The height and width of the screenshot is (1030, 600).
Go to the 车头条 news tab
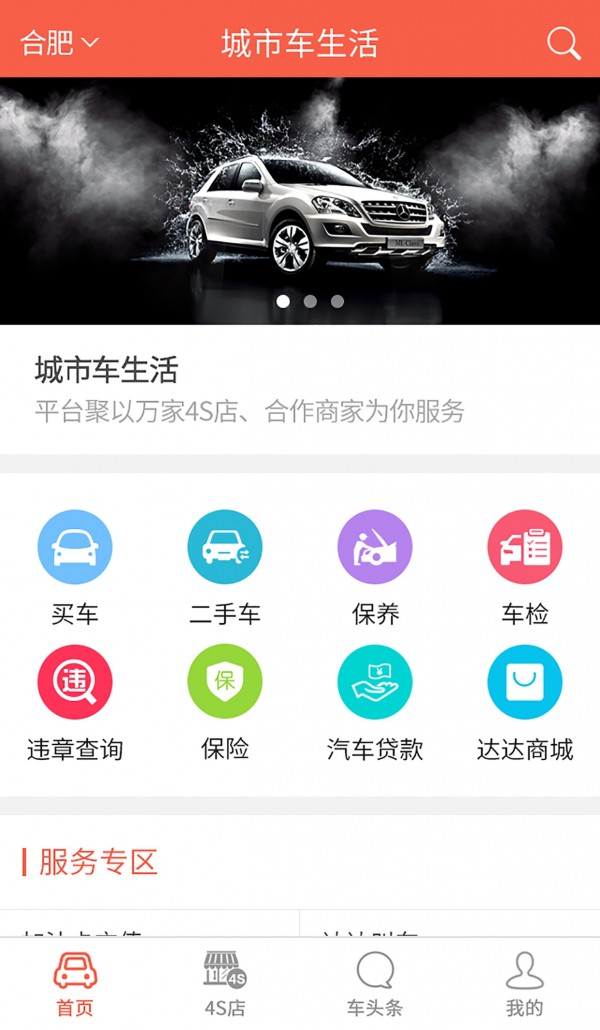pyautogui.click(x=375, y=985)
